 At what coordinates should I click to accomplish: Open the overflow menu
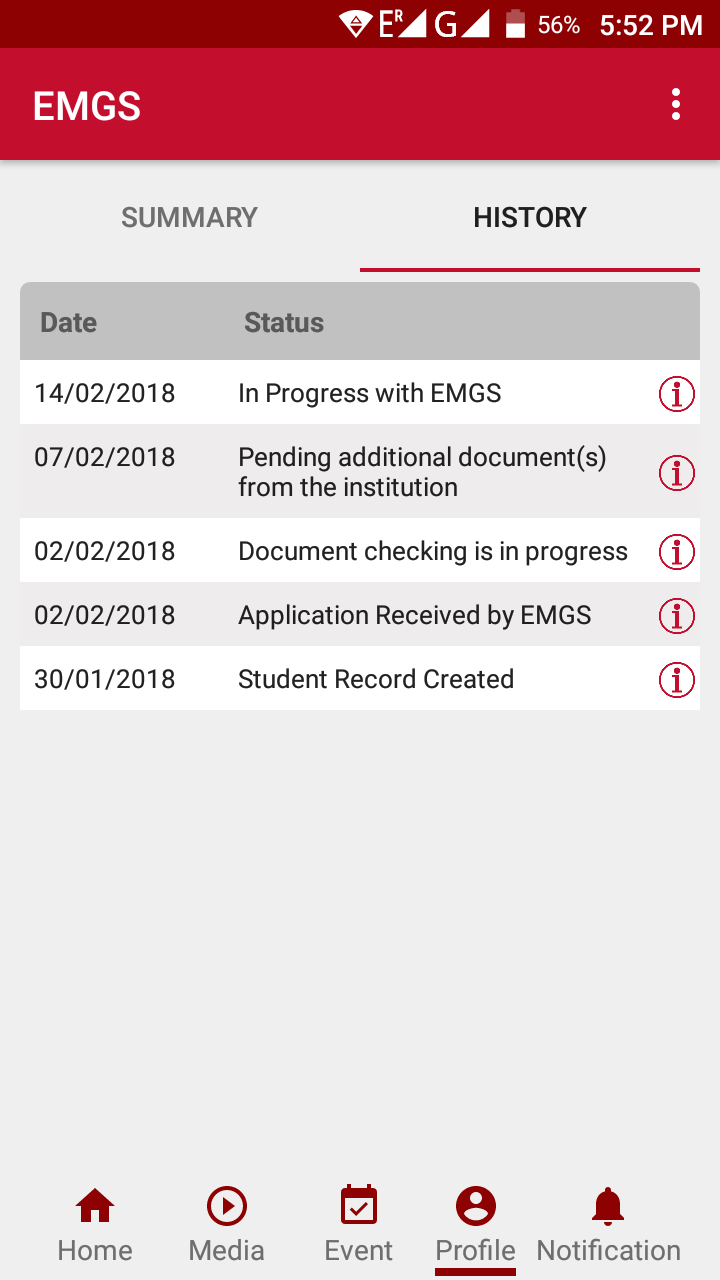(x=676, y=105)
